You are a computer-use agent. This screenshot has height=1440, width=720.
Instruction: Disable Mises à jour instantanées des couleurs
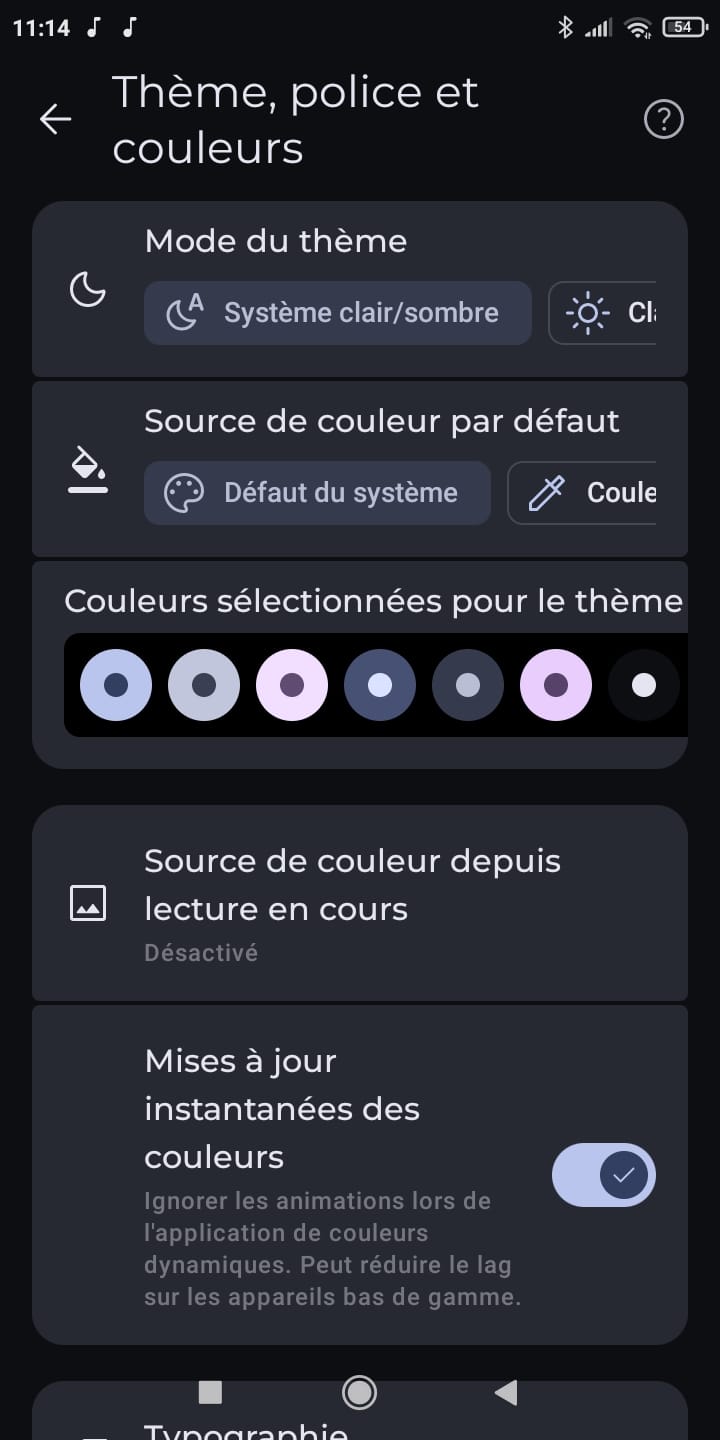603,1175
